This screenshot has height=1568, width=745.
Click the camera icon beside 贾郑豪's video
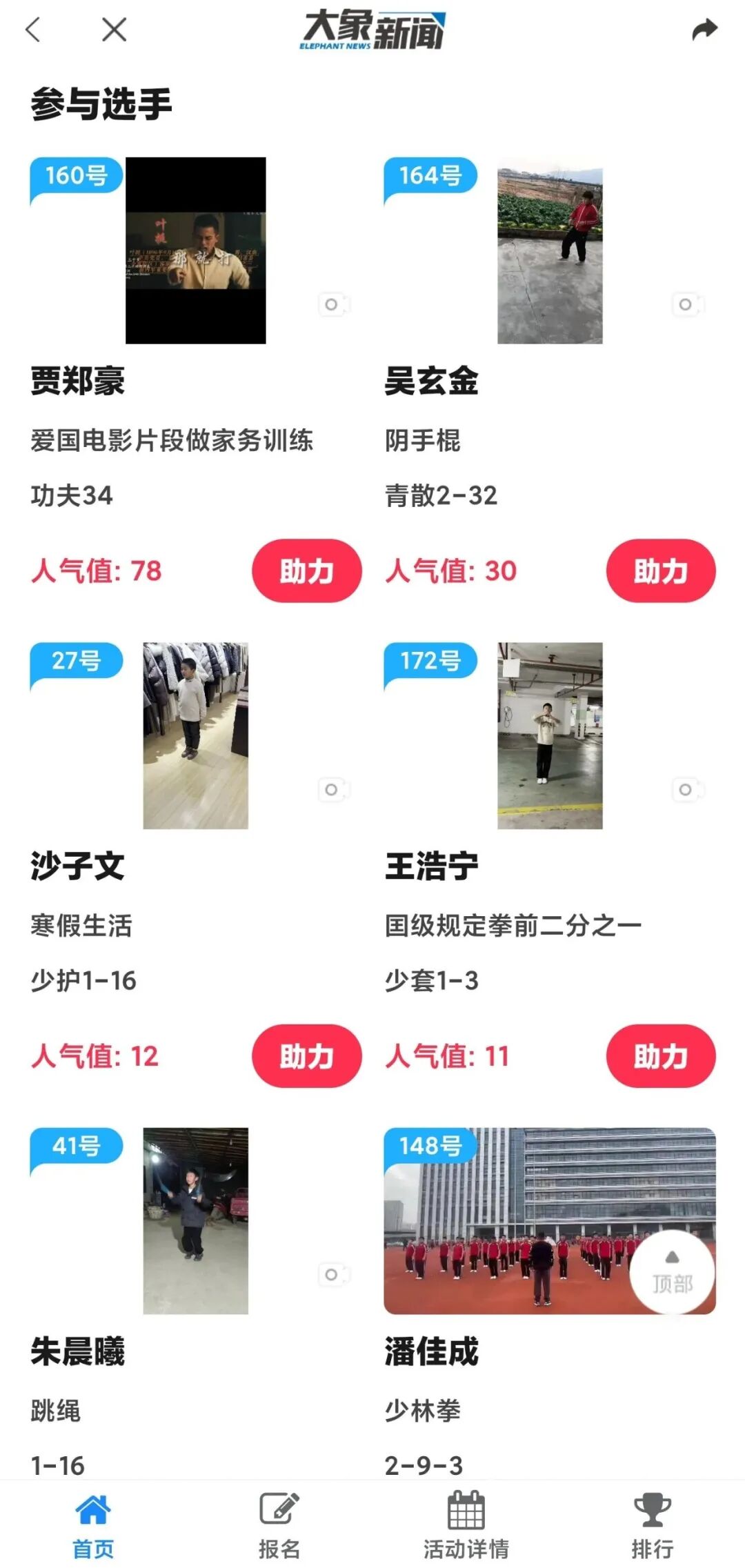click(332, 304)
